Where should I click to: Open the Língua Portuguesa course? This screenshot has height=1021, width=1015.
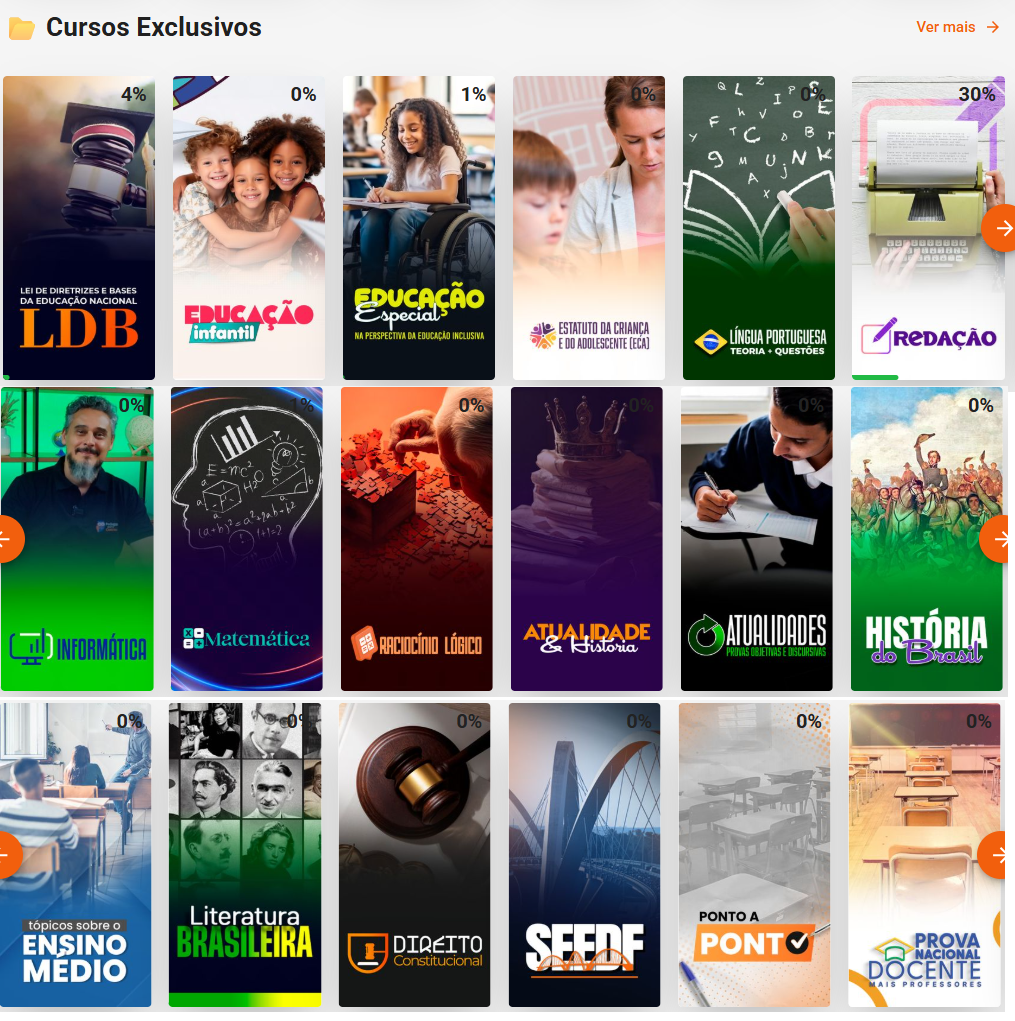(x=759, y=228)
